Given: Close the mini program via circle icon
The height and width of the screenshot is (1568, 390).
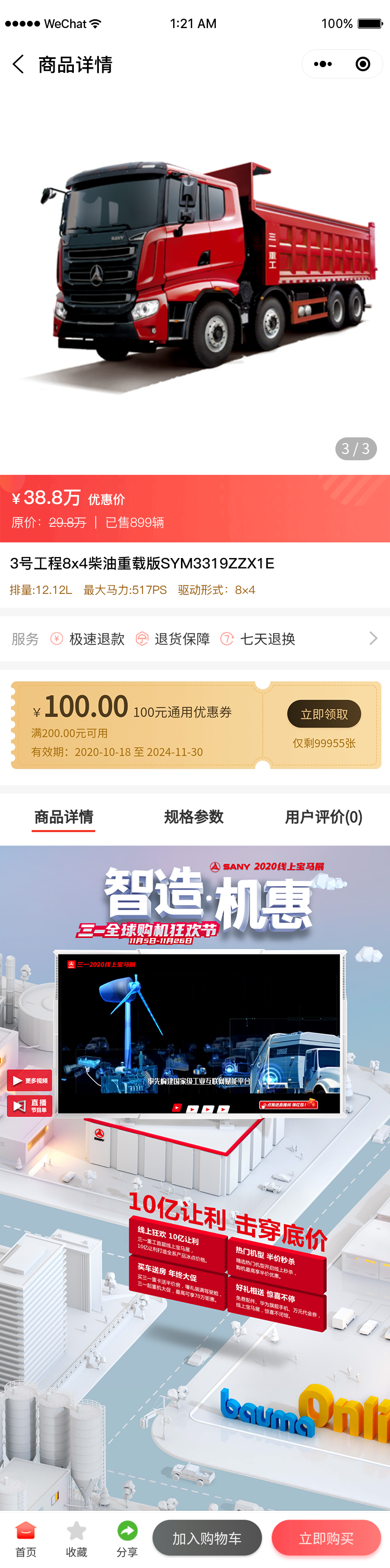Looking at the screenshot, I should click(x=362, y=64).
